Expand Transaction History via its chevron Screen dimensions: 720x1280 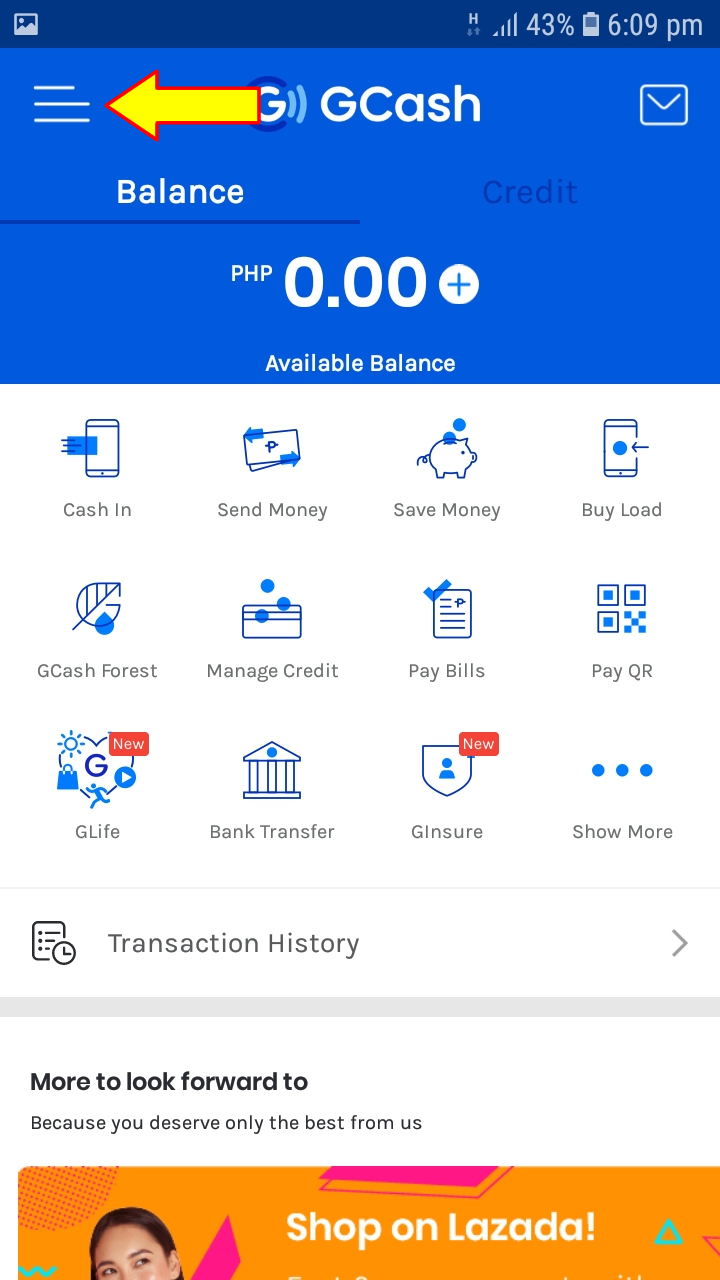tap(679, 943)
